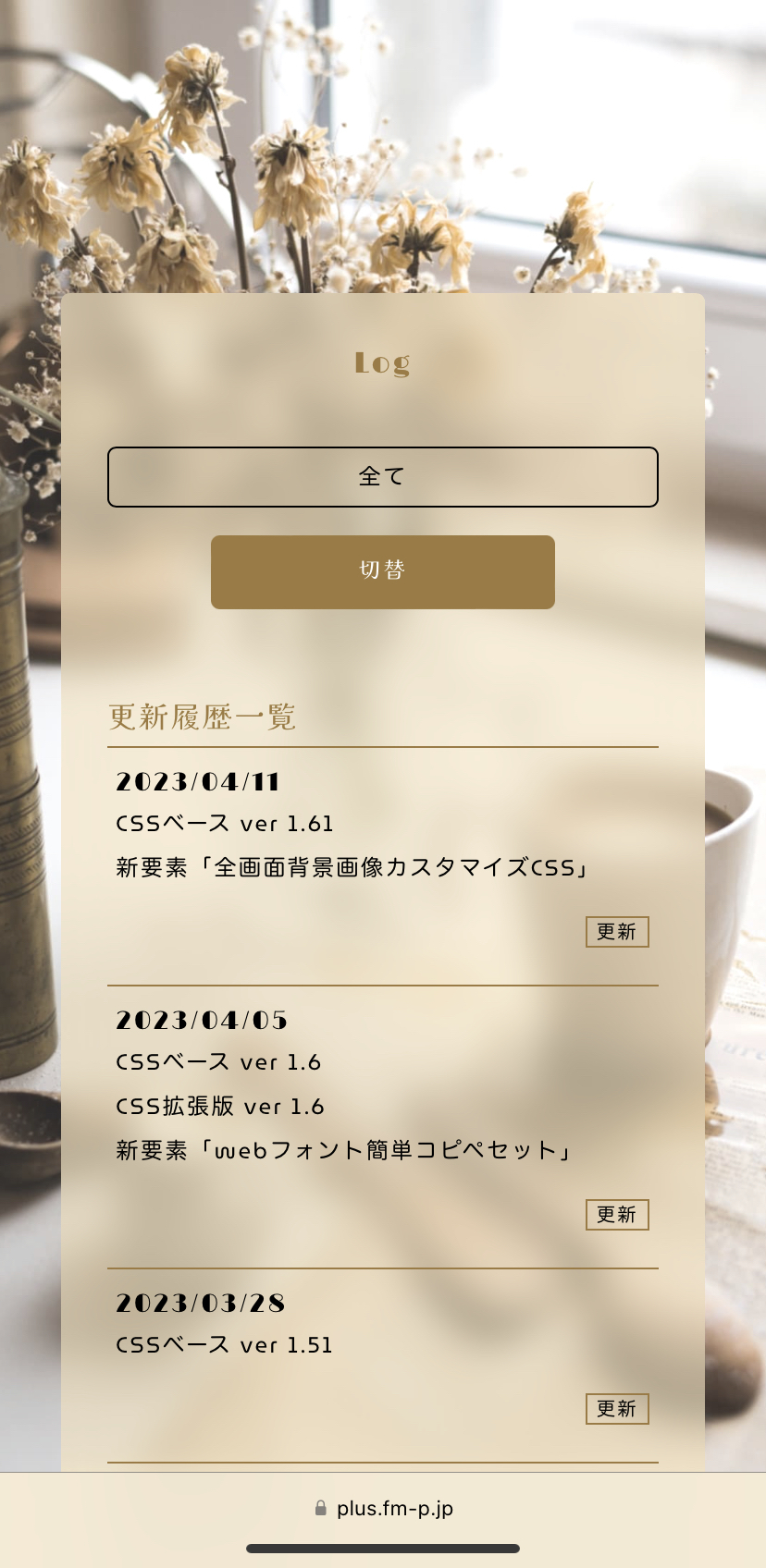766x1568 pixels.
Task: Tap the 更新 tag under 2023/04/05
Action: click(x=617, y=1215)
